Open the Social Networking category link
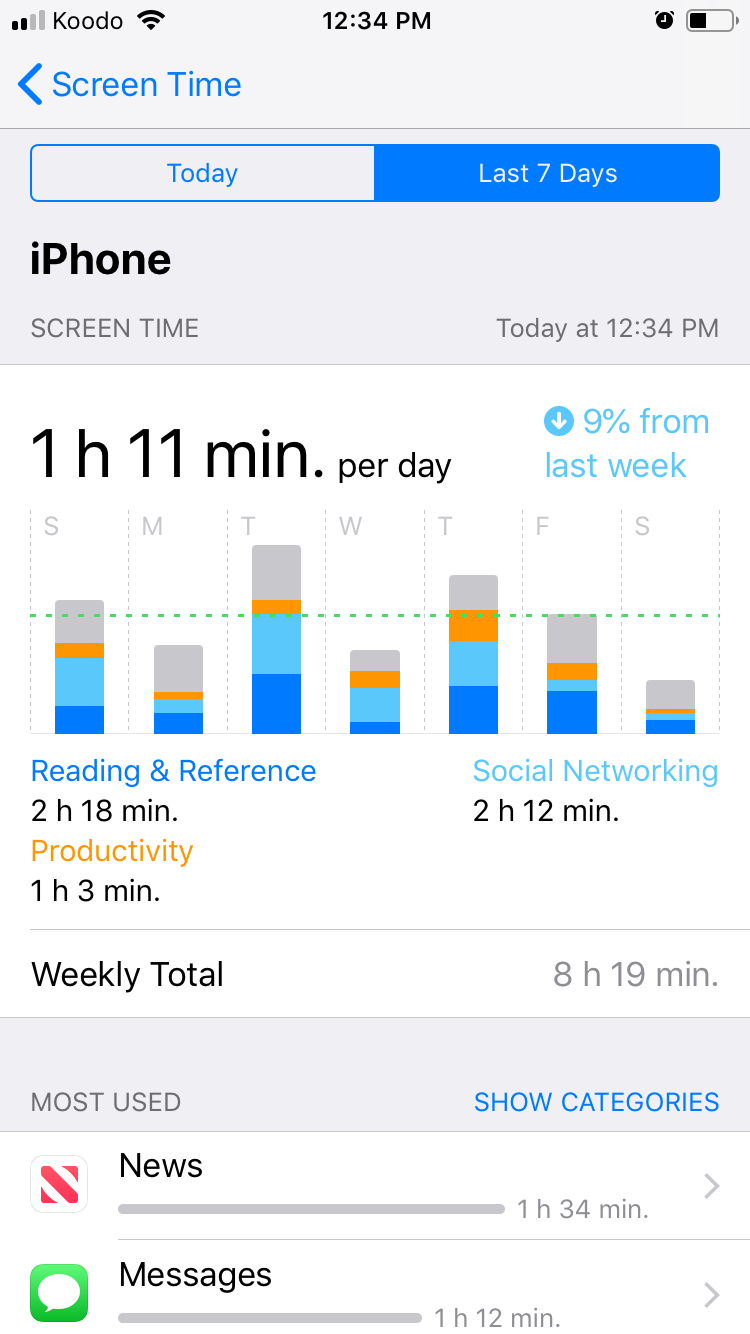The height and width of the screenshot is (1334, 750). tap(595, 771)
